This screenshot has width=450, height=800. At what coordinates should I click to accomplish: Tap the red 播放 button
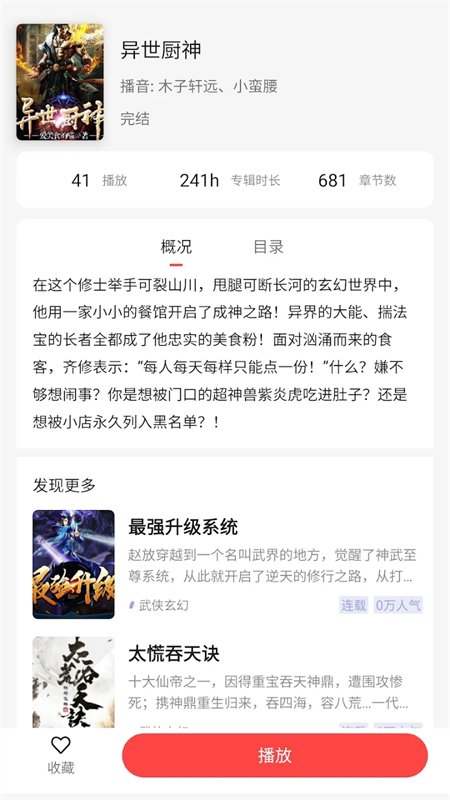point(274,755)
